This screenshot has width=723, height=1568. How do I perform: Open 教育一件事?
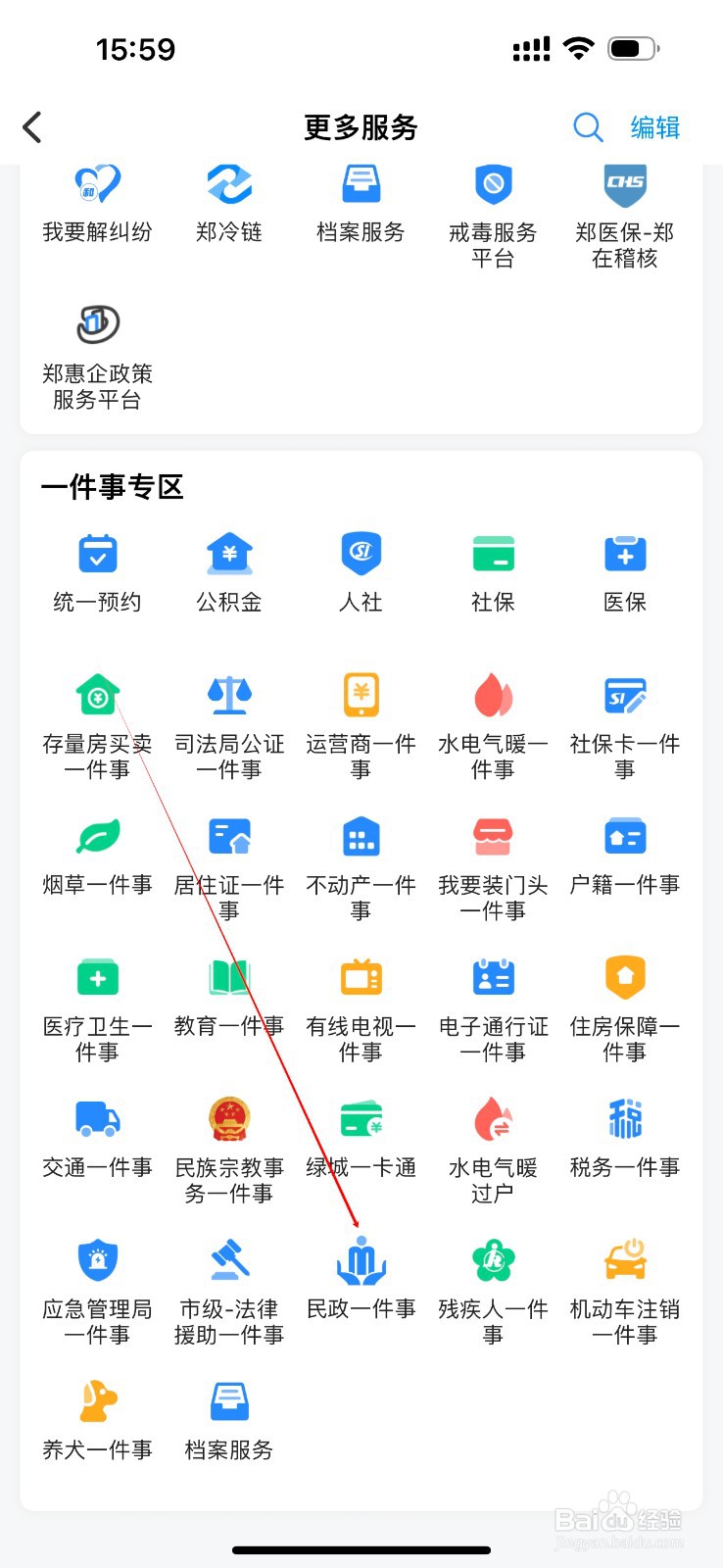pos(228,1000)
